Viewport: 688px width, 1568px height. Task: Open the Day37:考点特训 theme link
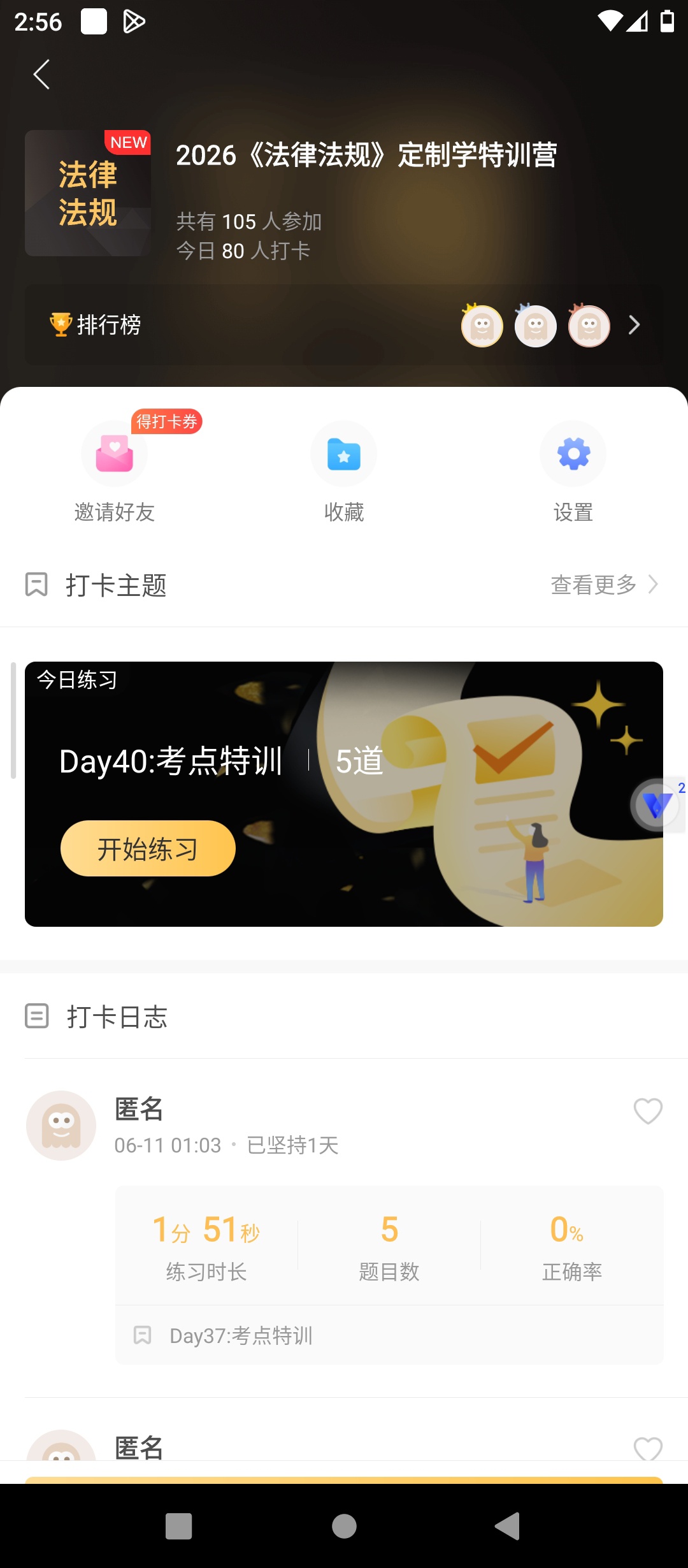coord(241,1335)
